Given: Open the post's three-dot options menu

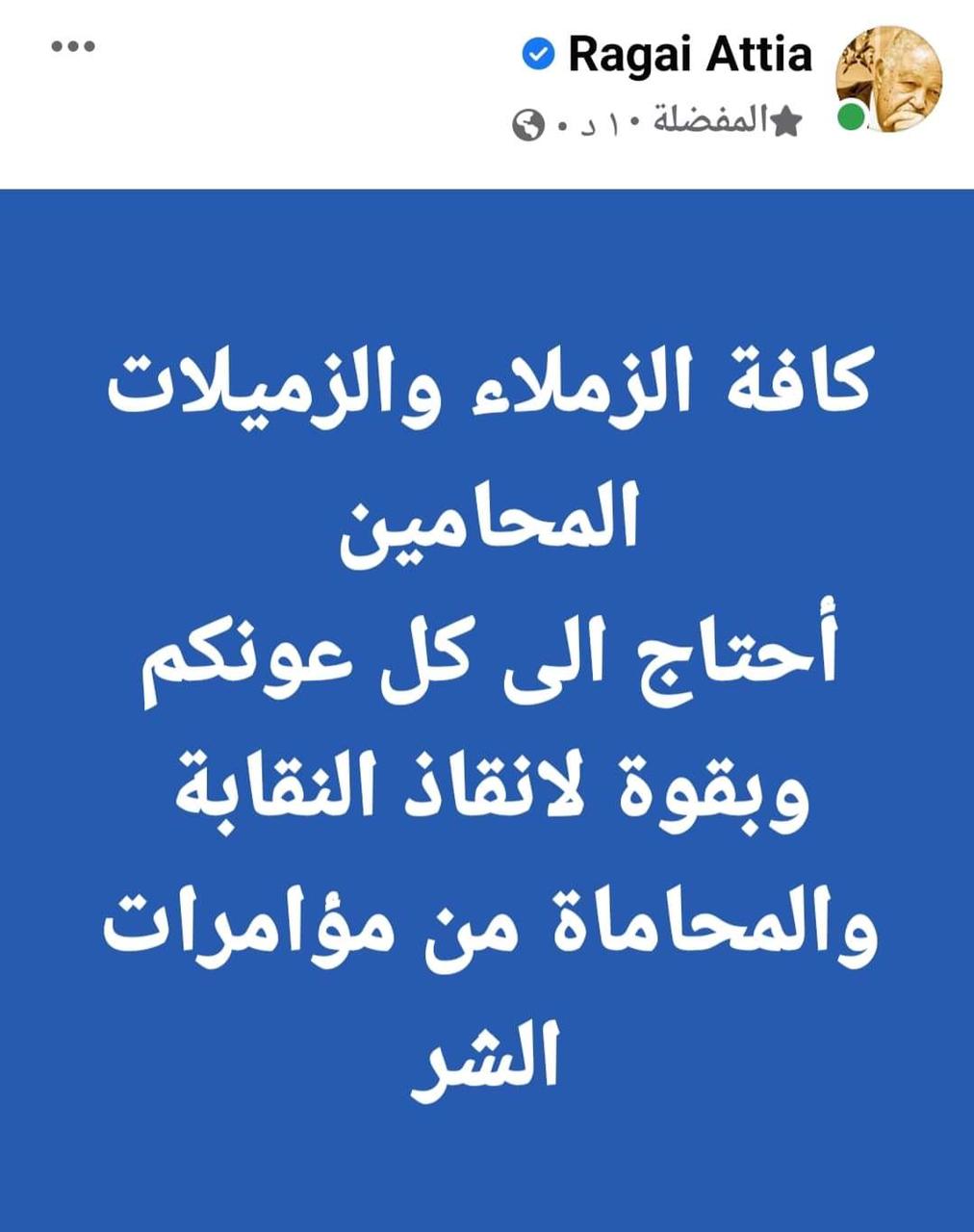Looking at the screenshot, I should point(73,47).
